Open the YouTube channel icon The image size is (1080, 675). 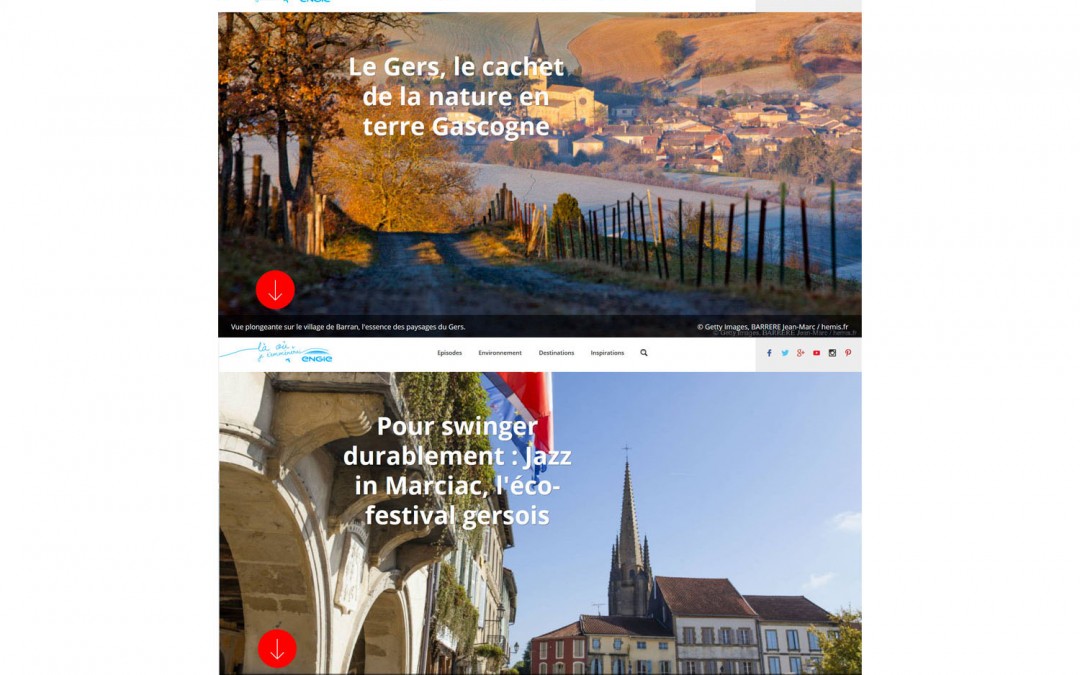pyautogui.click(x=816, y=353)
